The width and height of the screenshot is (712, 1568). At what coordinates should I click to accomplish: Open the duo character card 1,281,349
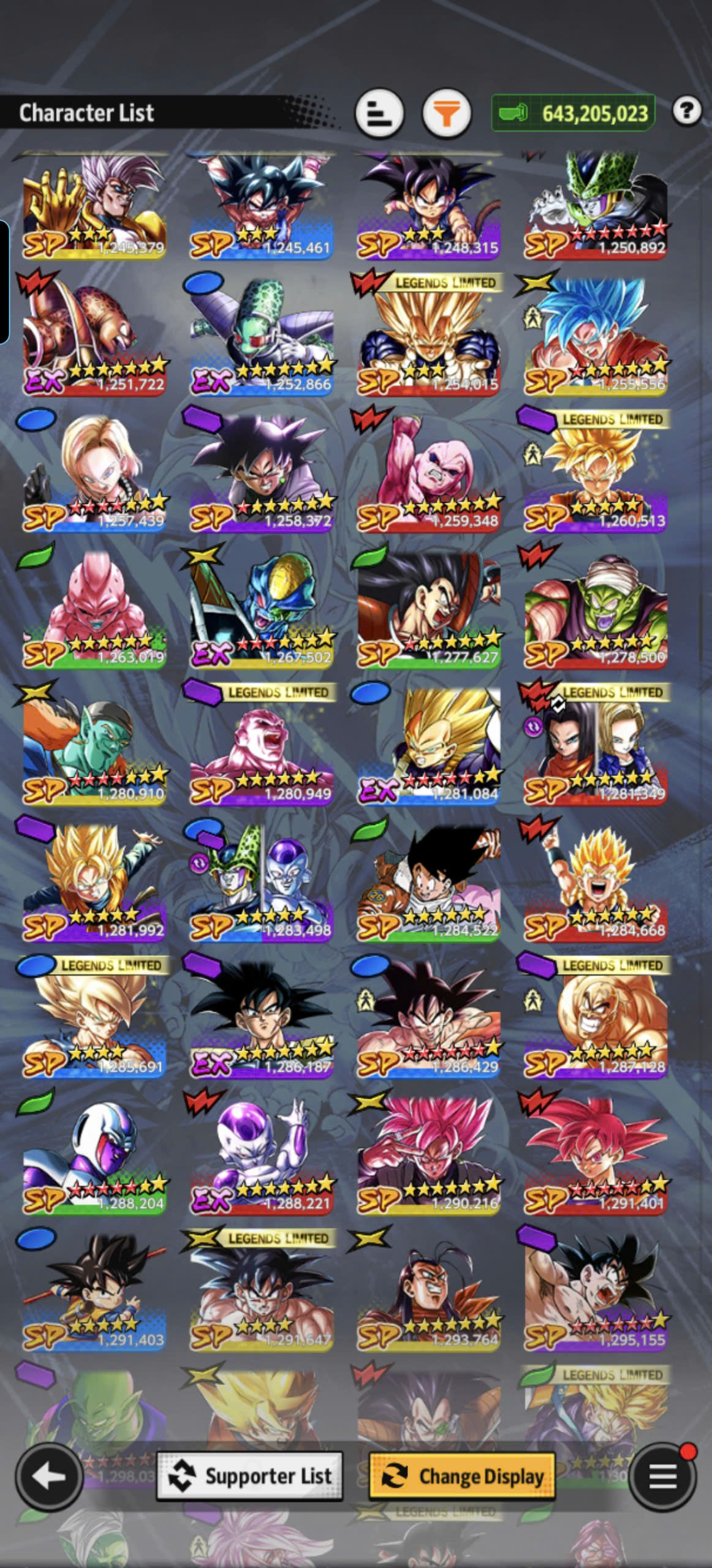[x=595, y=744]
